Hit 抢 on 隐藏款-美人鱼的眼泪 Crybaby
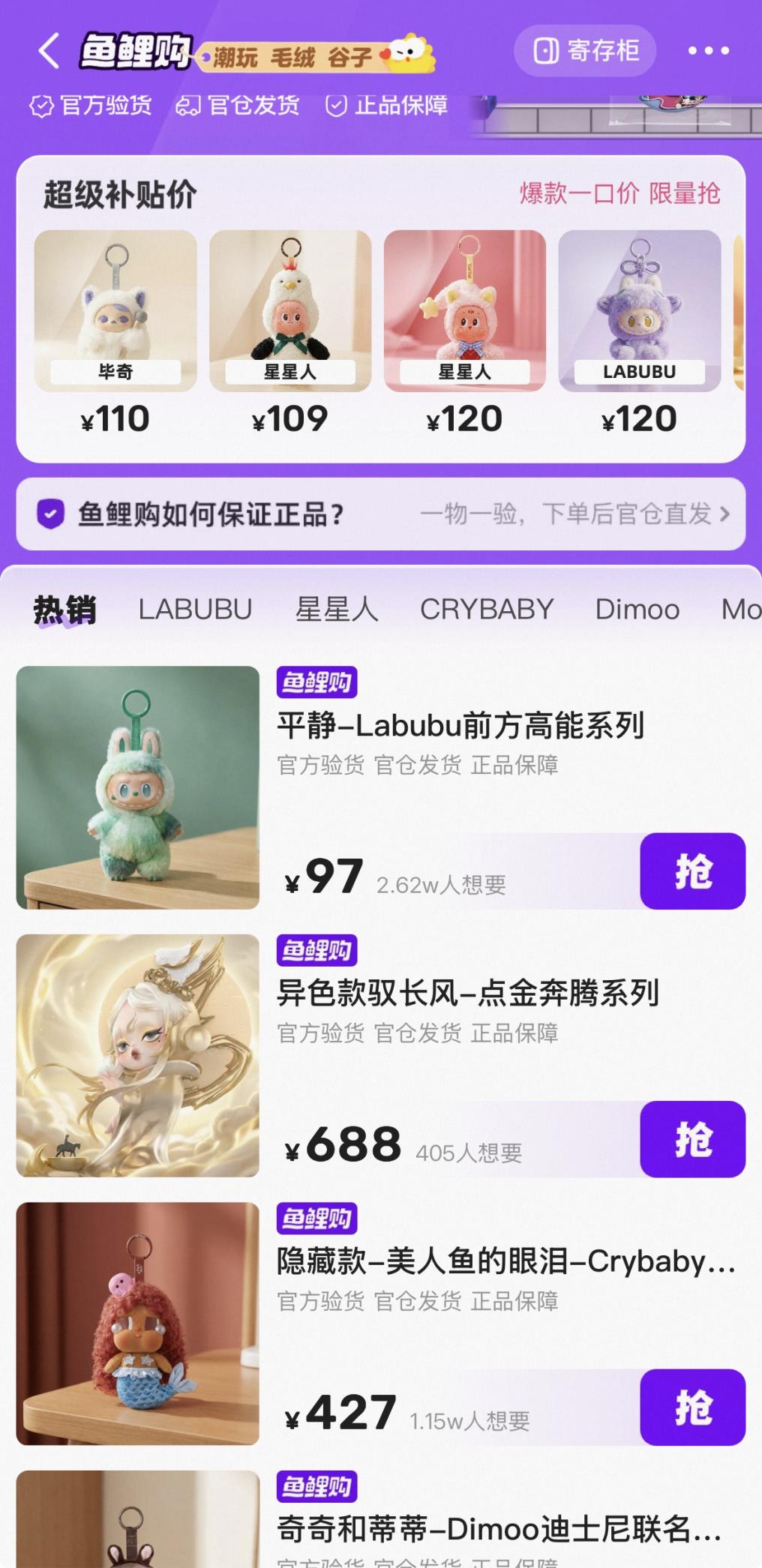 click(692, 1407)
